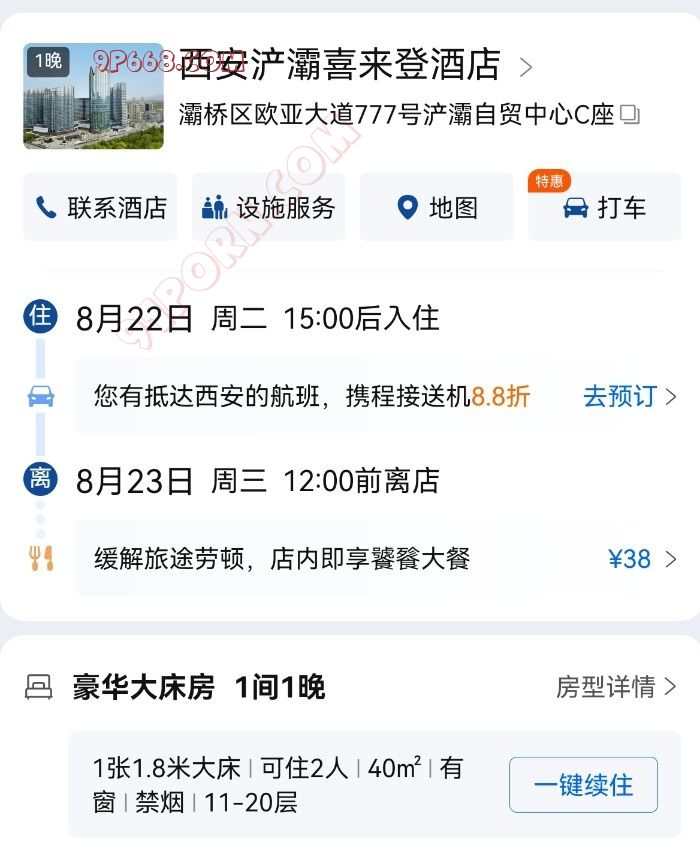This screenshot has width=700, height=848.
Task: Copy the hotel address
Action: [630, 114]
